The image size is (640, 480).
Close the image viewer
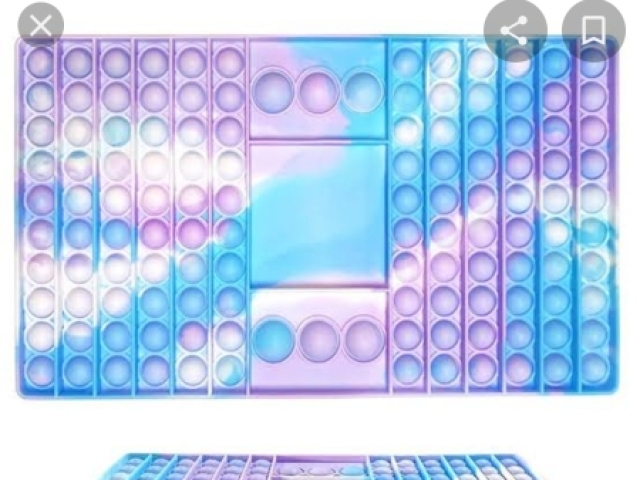tap(39, 26)
